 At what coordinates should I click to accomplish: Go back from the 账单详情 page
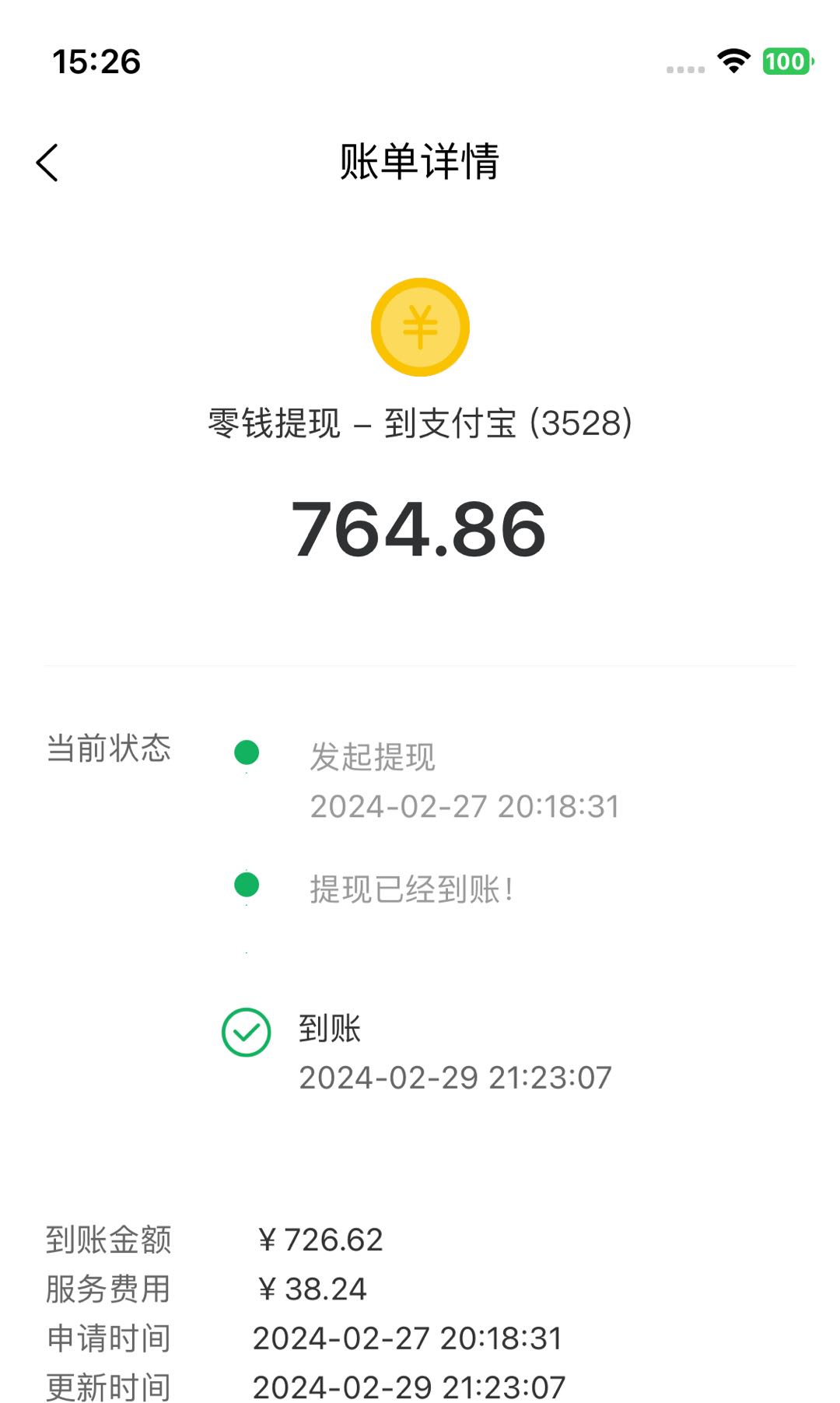pyautogui.click(x=47, y=163)
